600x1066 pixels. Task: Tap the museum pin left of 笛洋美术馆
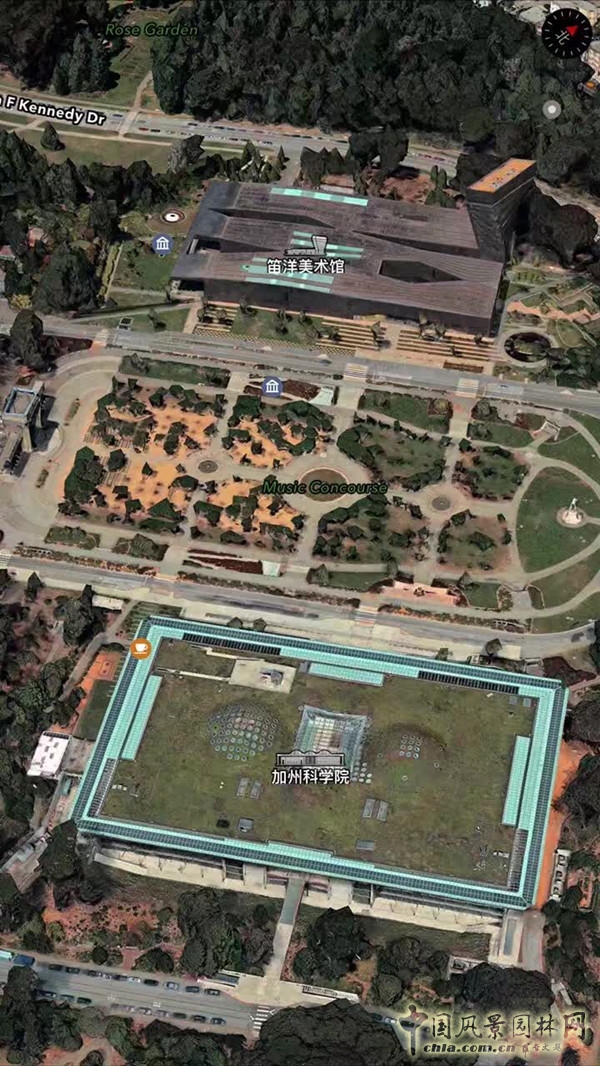162,244
